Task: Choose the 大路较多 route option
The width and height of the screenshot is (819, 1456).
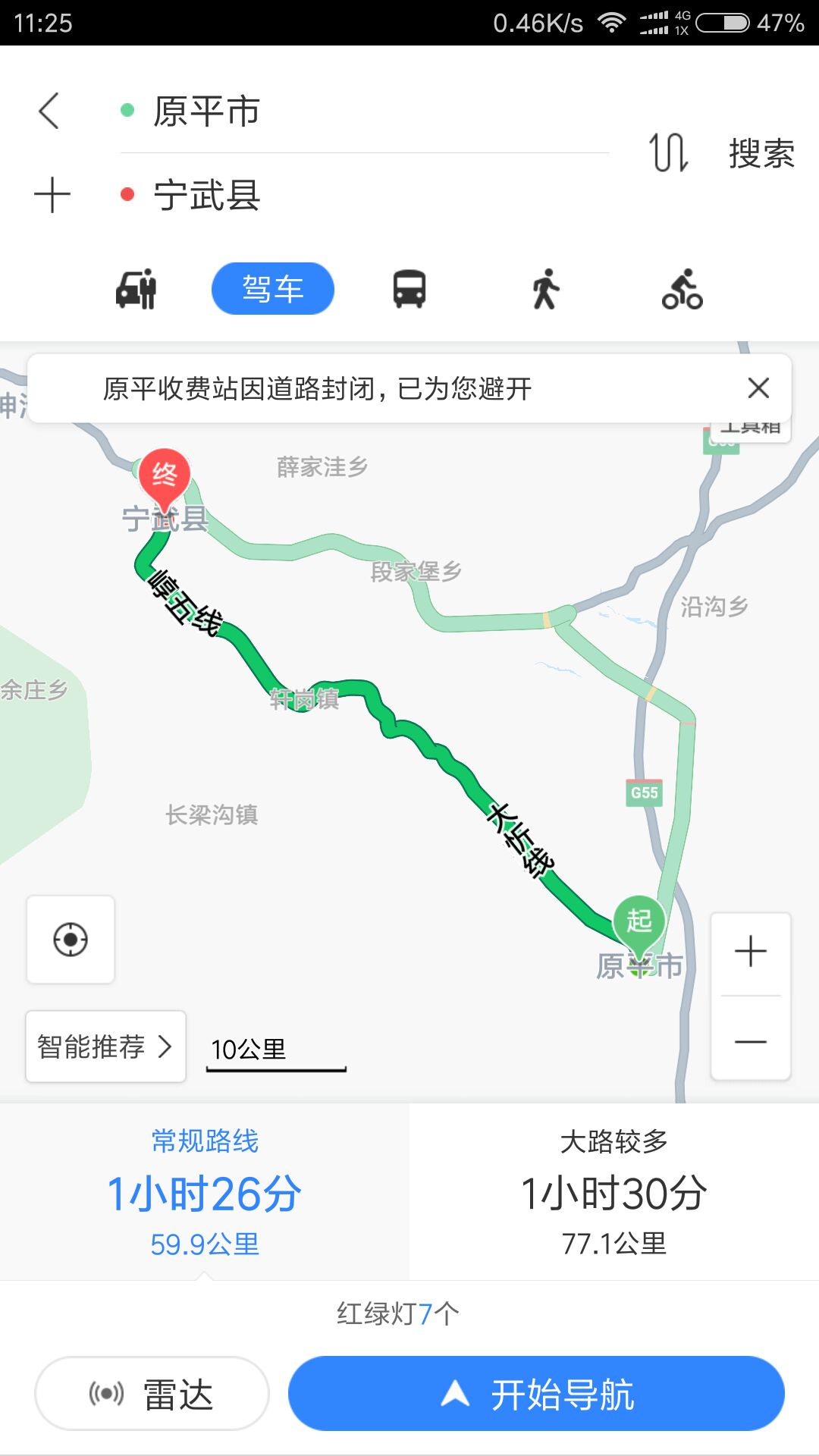Action: (614, 1191)
